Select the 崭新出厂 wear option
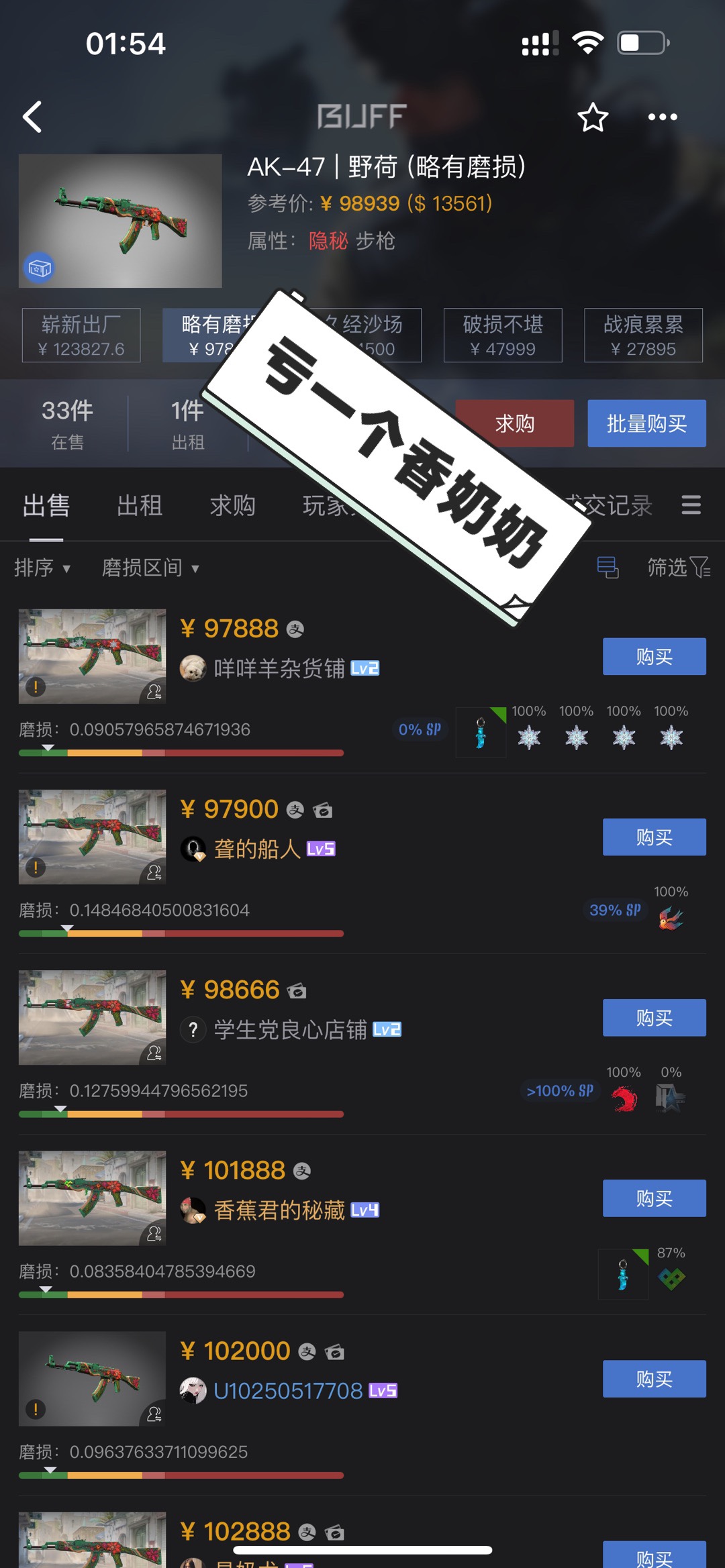Viewport: 725px width, 1568px height. pos(81,335)
